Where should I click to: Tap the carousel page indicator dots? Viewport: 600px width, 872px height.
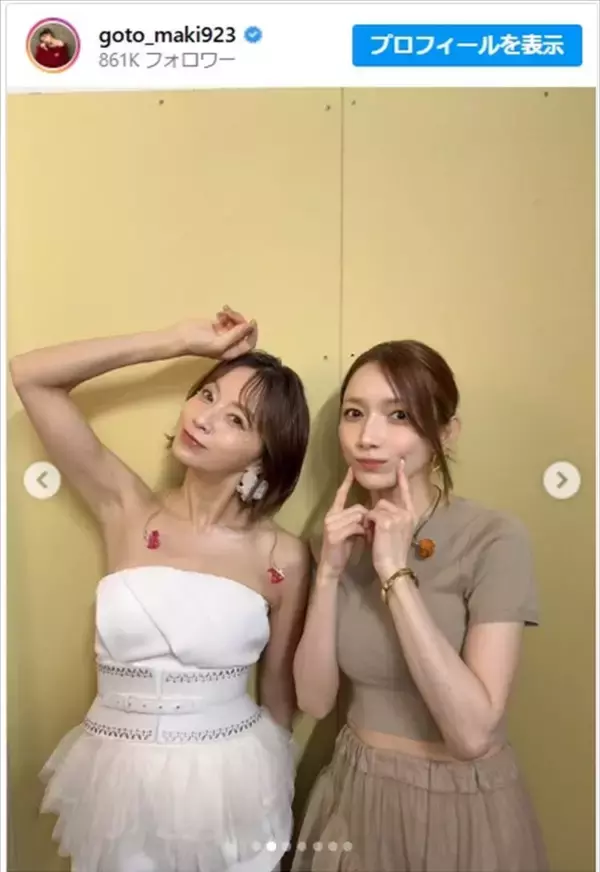(300, 846)
